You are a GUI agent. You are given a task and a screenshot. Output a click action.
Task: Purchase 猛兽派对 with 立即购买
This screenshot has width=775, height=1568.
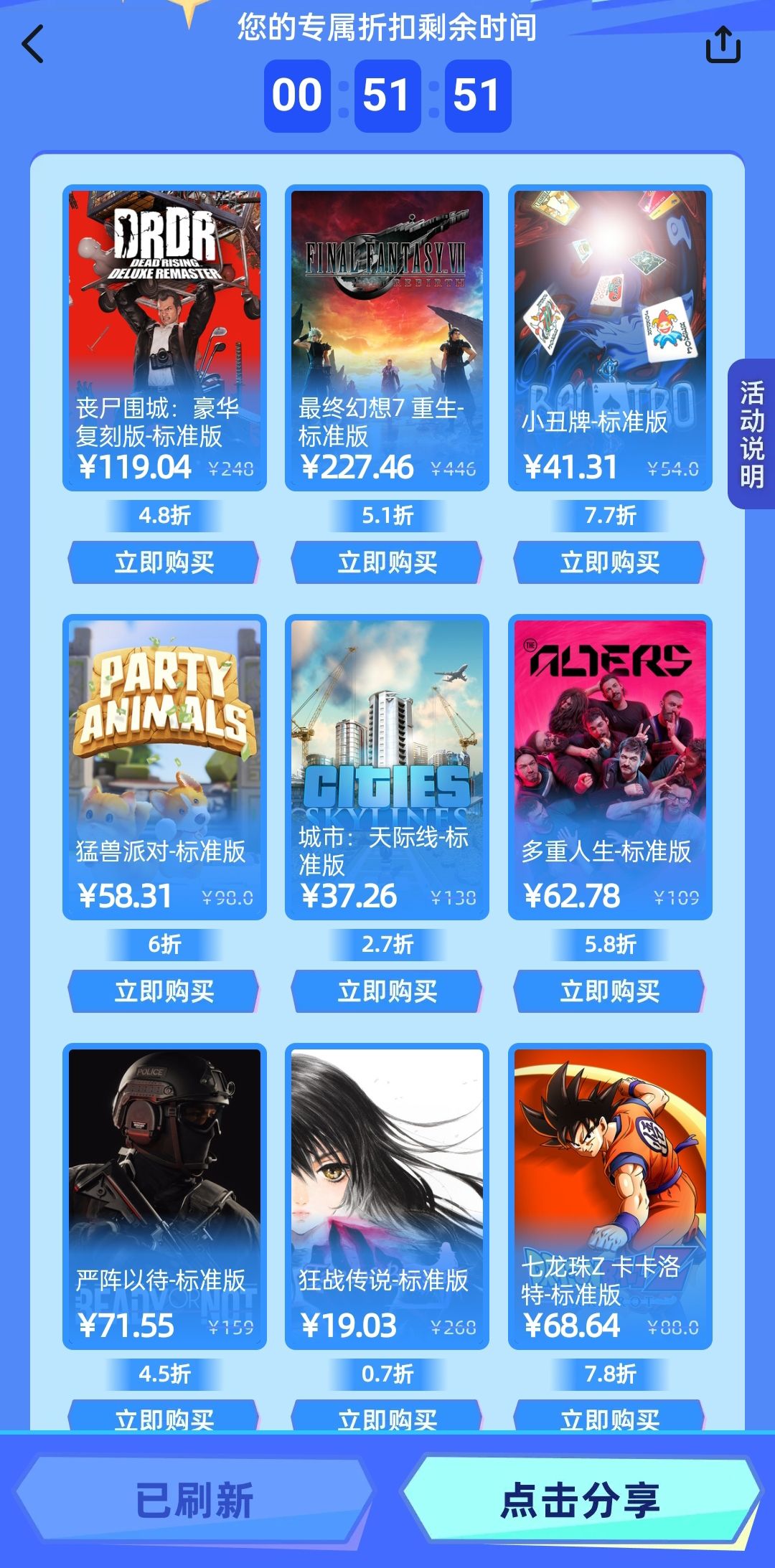click(164, 991)
